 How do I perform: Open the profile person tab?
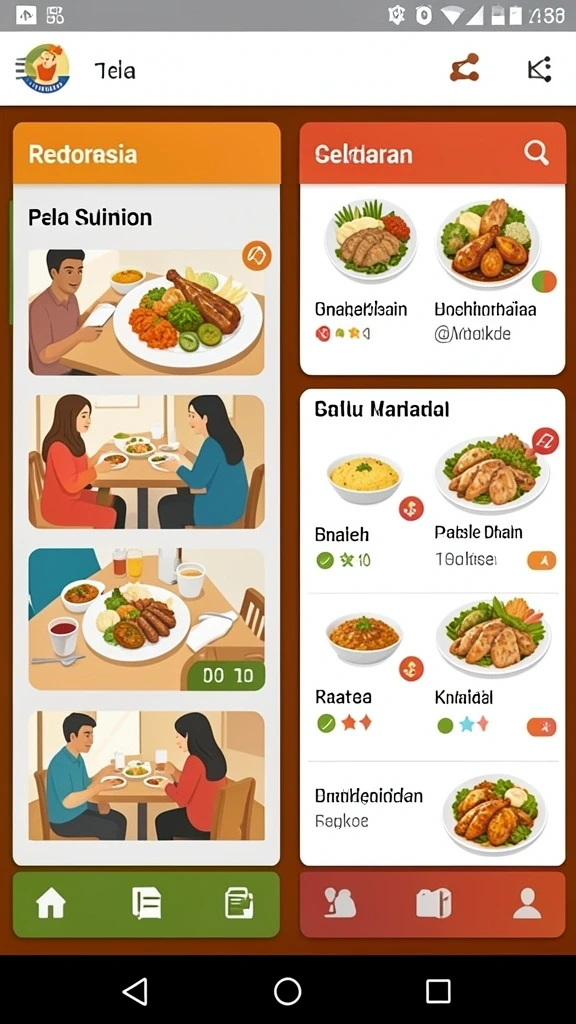click(x=526, y=904)
